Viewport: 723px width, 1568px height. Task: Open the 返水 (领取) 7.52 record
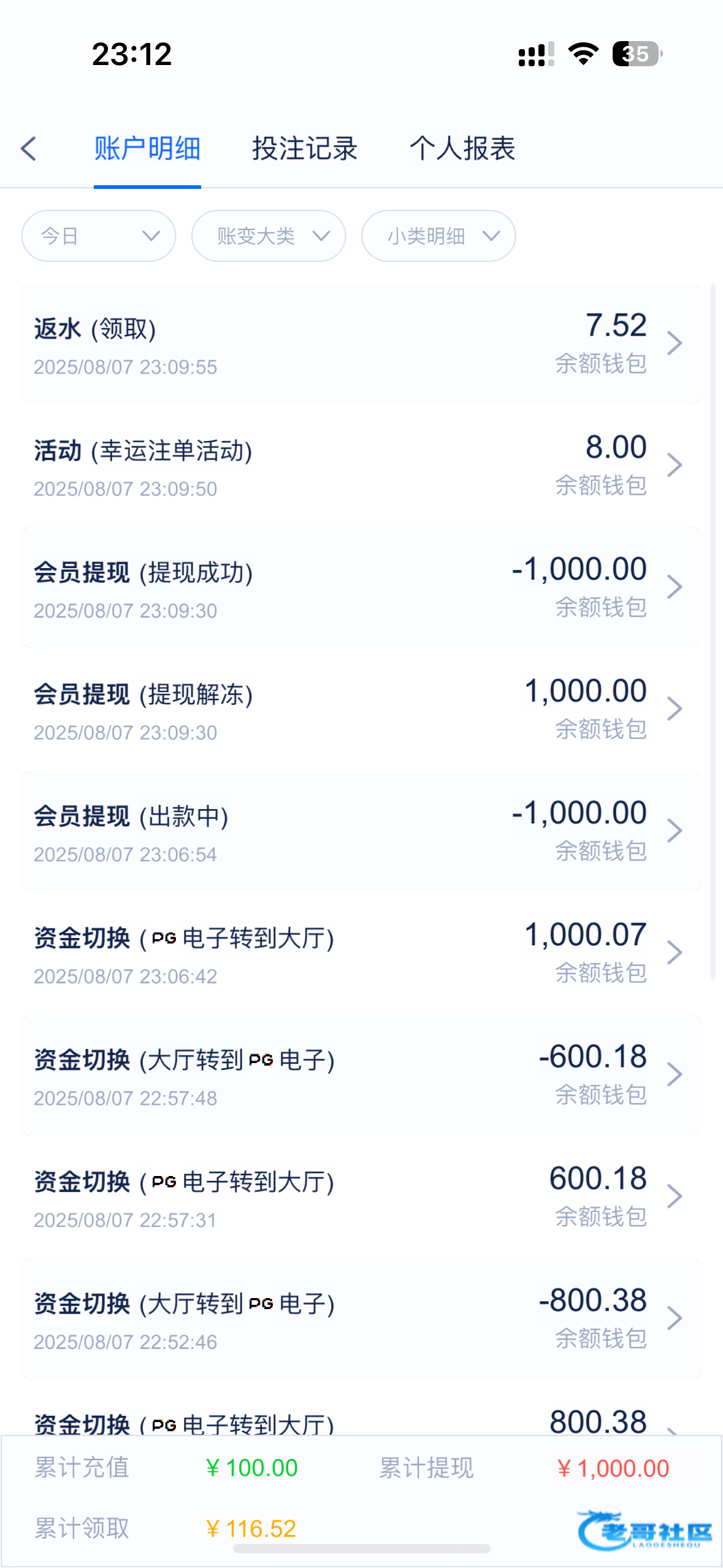click(361, 344)
